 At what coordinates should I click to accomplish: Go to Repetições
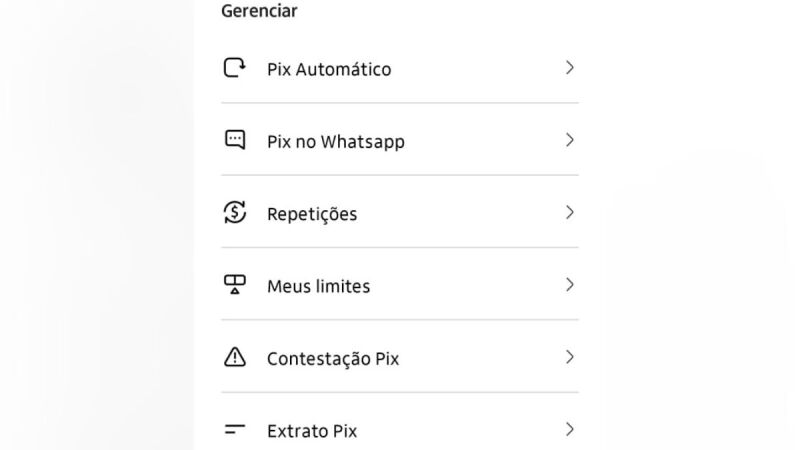coord(312,213)
